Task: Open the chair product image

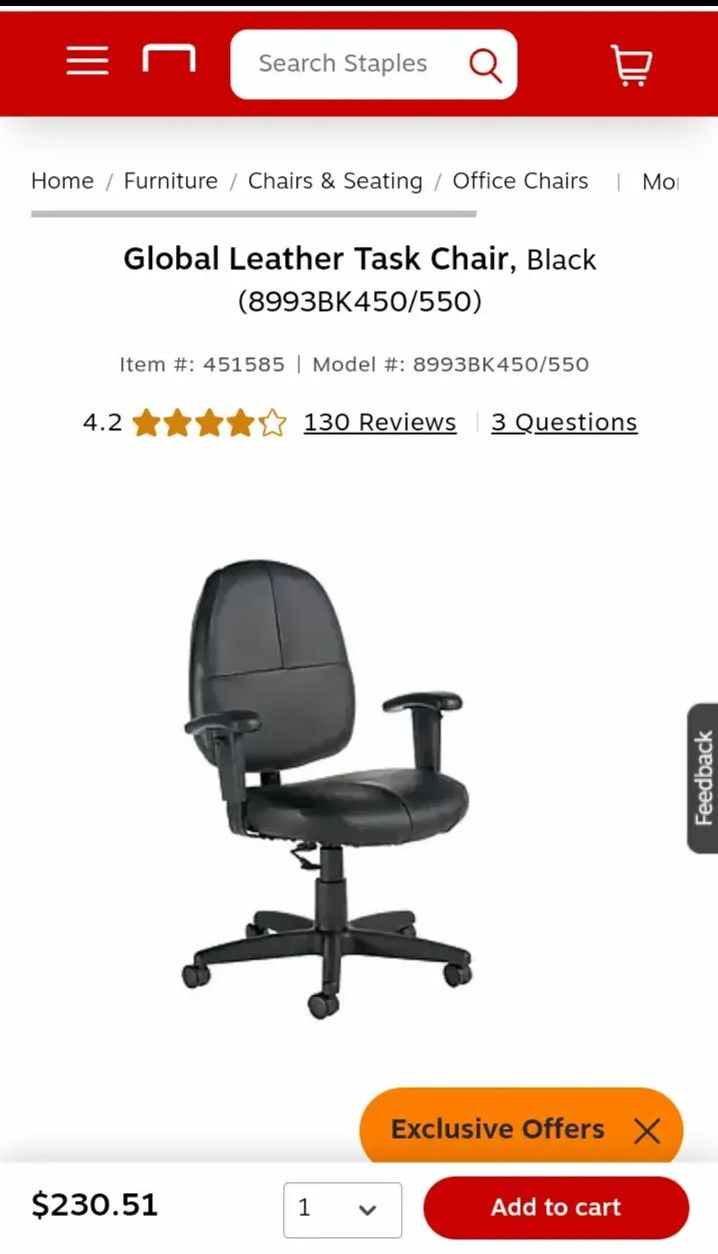Action: click(326, 788)
